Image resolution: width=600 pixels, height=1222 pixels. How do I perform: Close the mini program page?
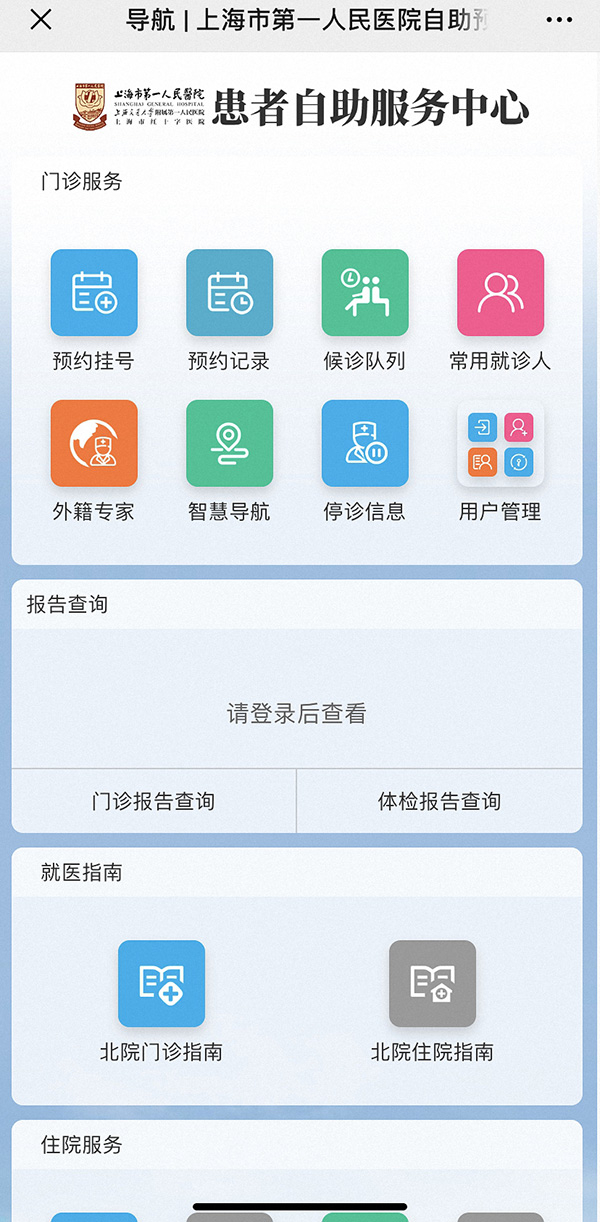(x=40, y=20)
